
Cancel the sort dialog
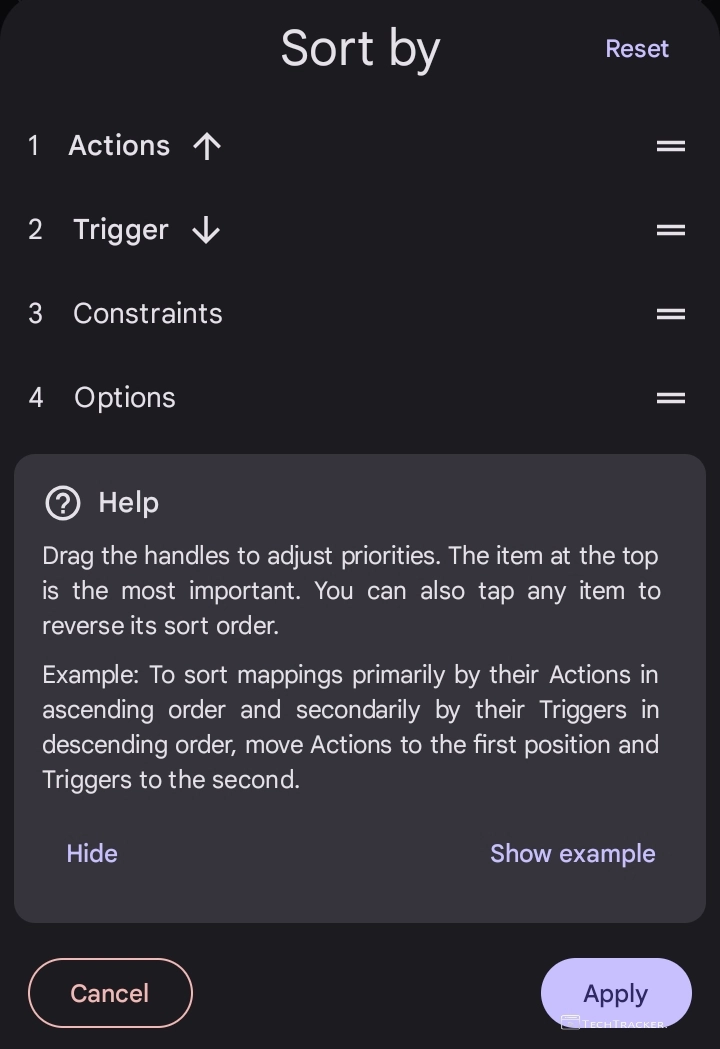(110, 993)
